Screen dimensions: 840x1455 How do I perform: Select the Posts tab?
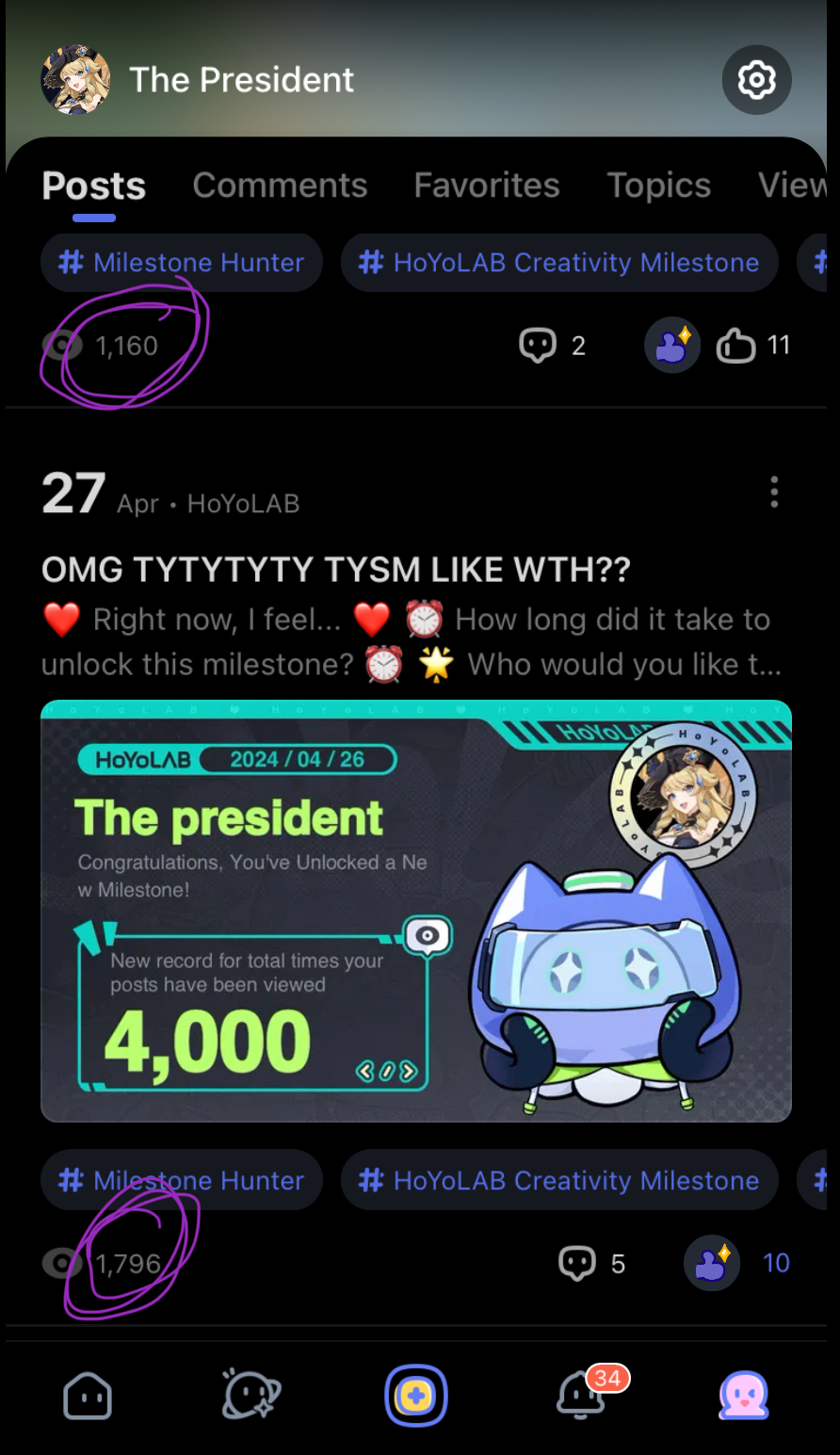pos(94,186)
